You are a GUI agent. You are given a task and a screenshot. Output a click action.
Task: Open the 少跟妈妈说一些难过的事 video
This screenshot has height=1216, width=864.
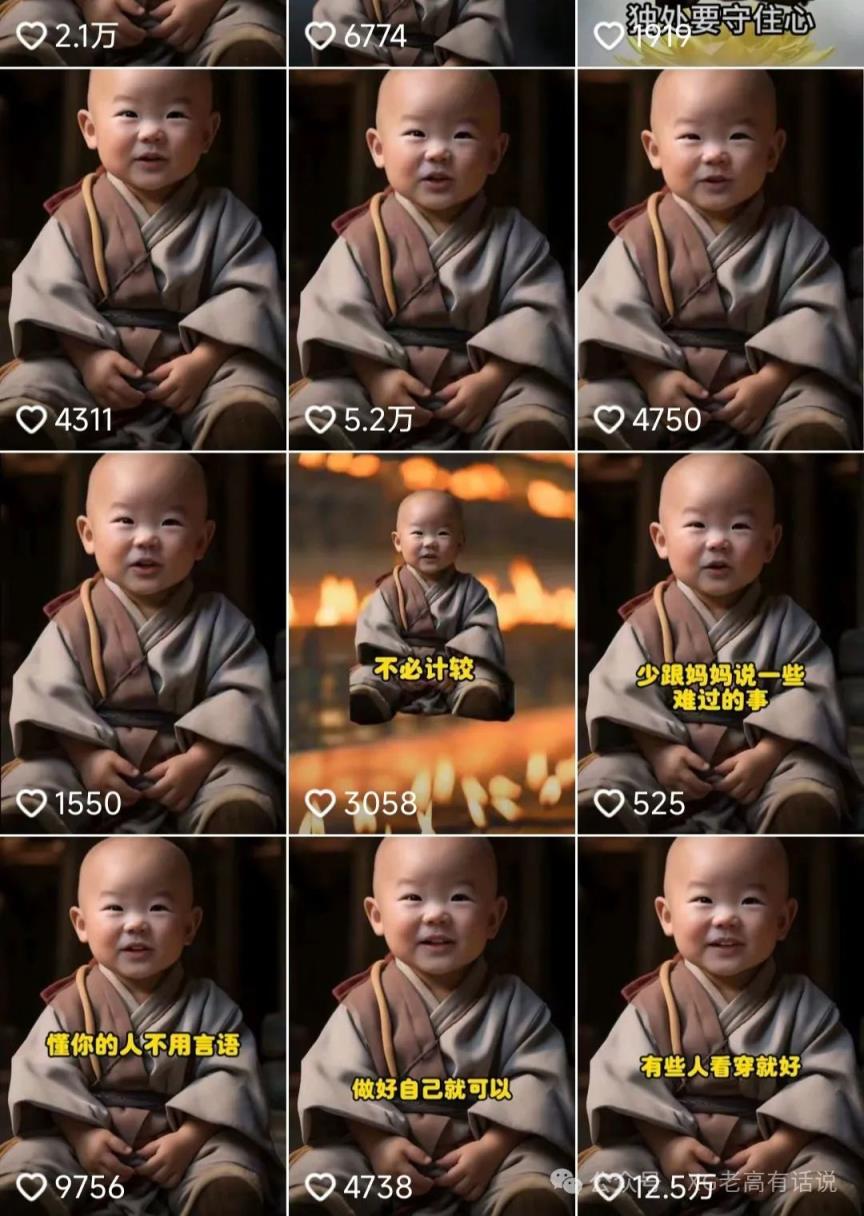pyautogui.click(x=720, y=642)
